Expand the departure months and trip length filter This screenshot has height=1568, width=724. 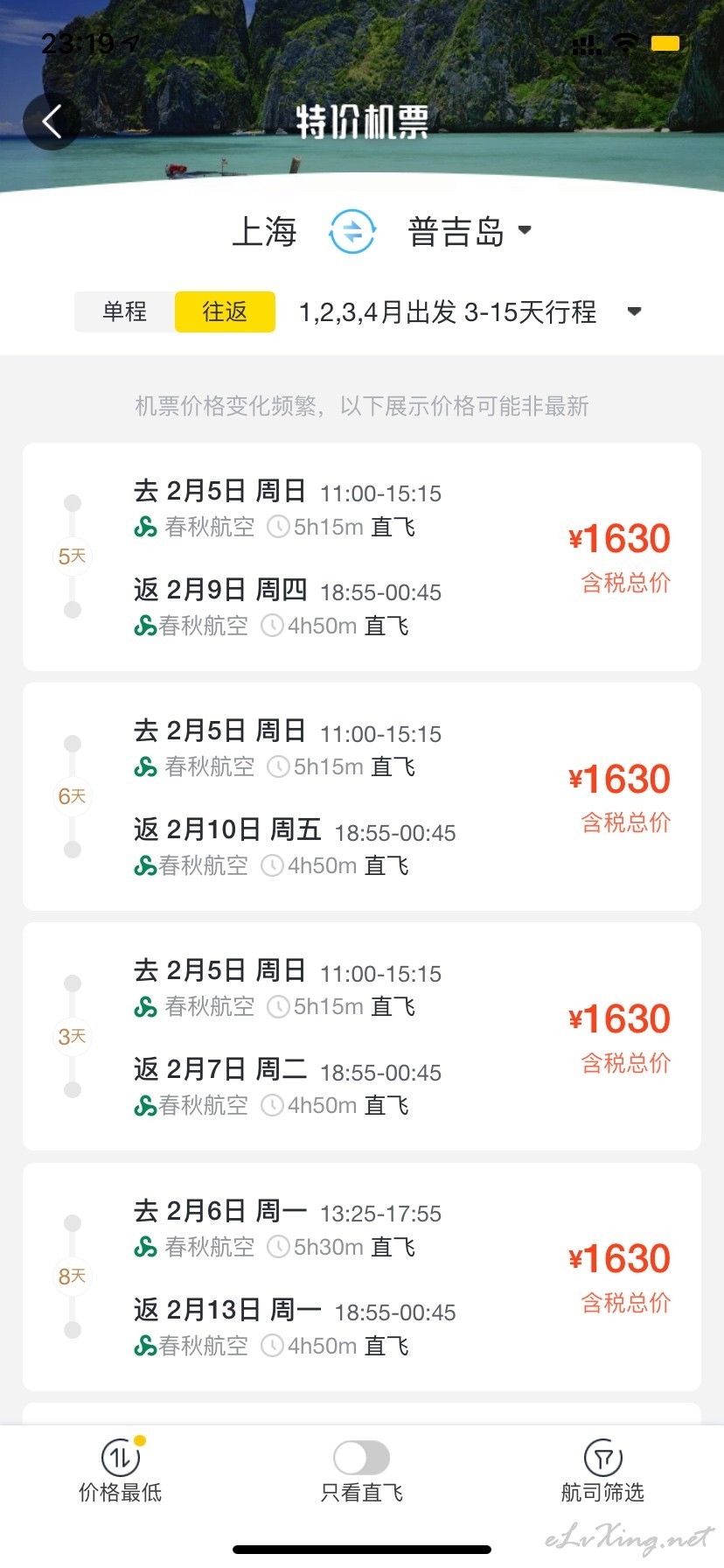click(x=470, y=311)
